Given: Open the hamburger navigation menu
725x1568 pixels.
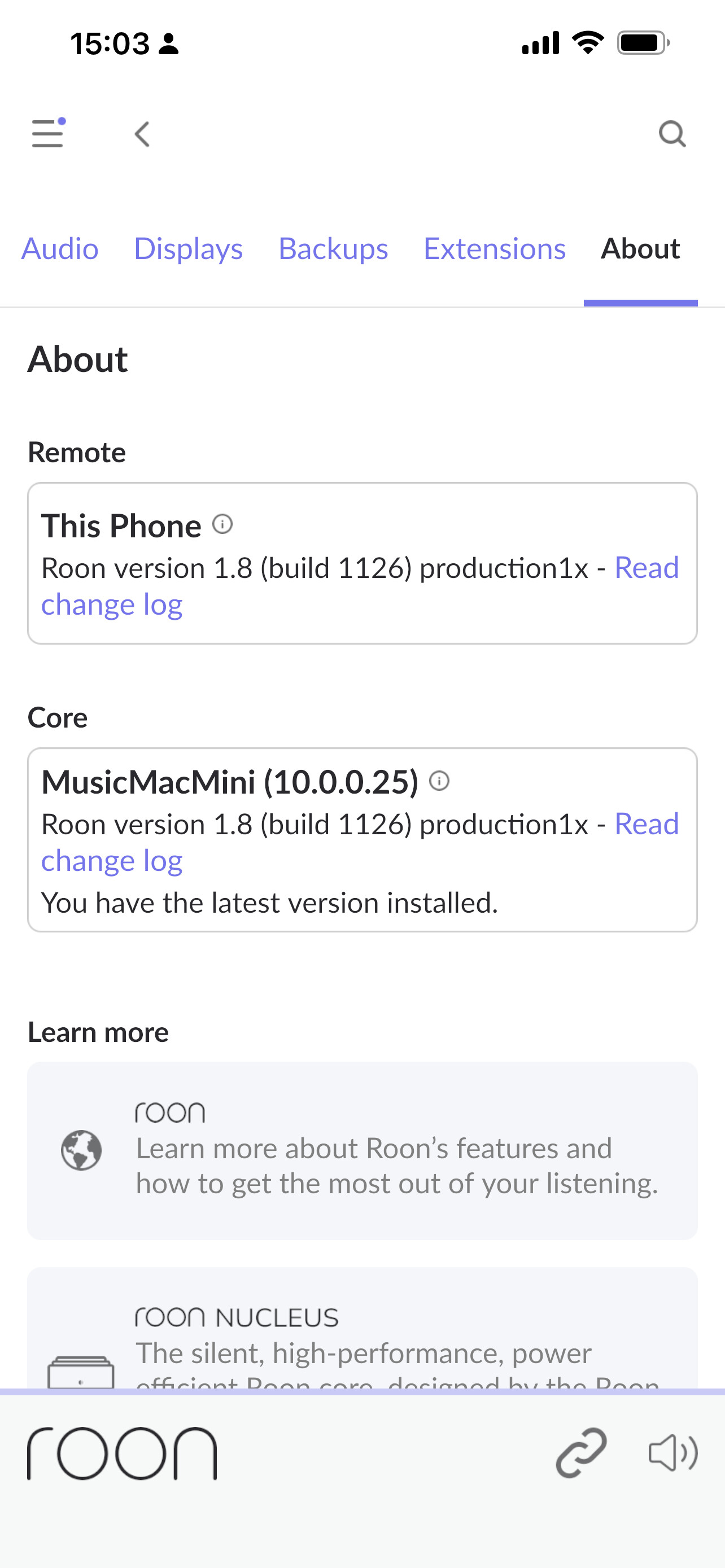Looking at the screenshot, I should point(48,133).
